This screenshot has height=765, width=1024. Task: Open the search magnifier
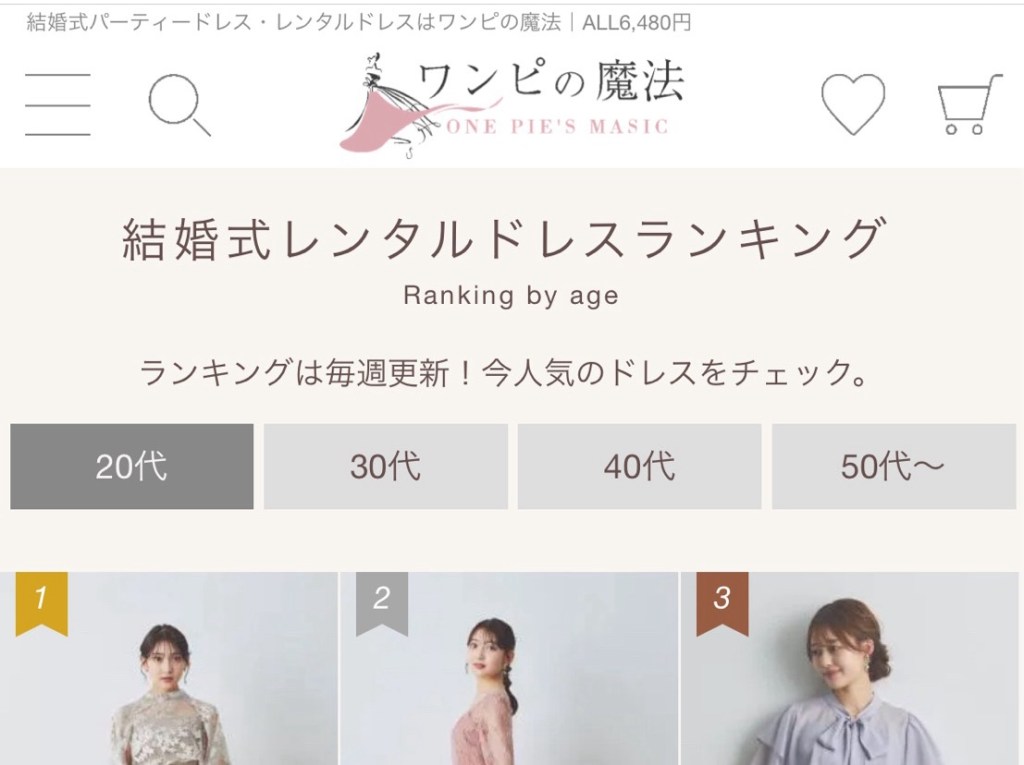click(x=179, y=104)
